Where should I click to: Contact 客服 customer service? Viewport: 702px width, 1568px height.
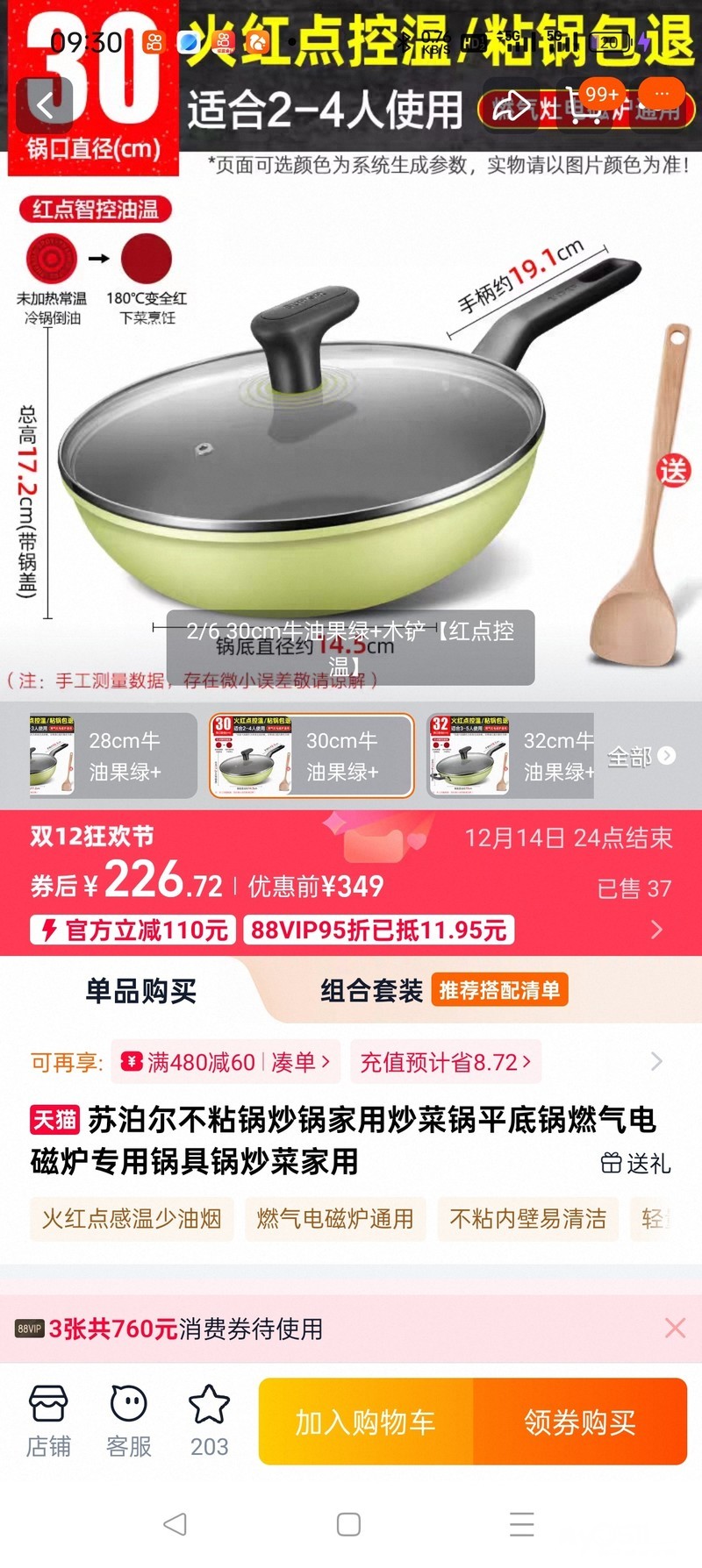click(129, 1422)
